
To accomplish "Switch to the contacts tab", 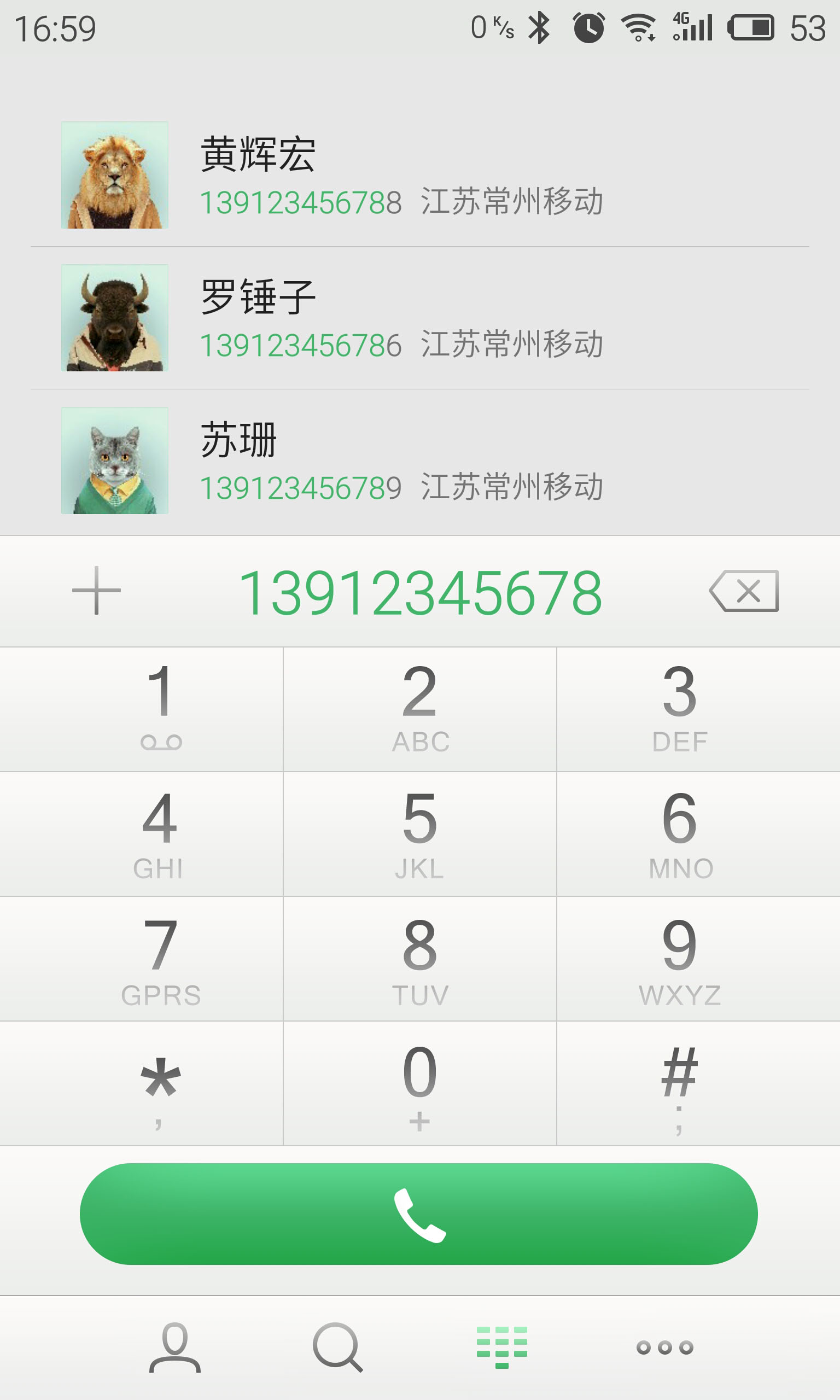I will click(175, 1347).
